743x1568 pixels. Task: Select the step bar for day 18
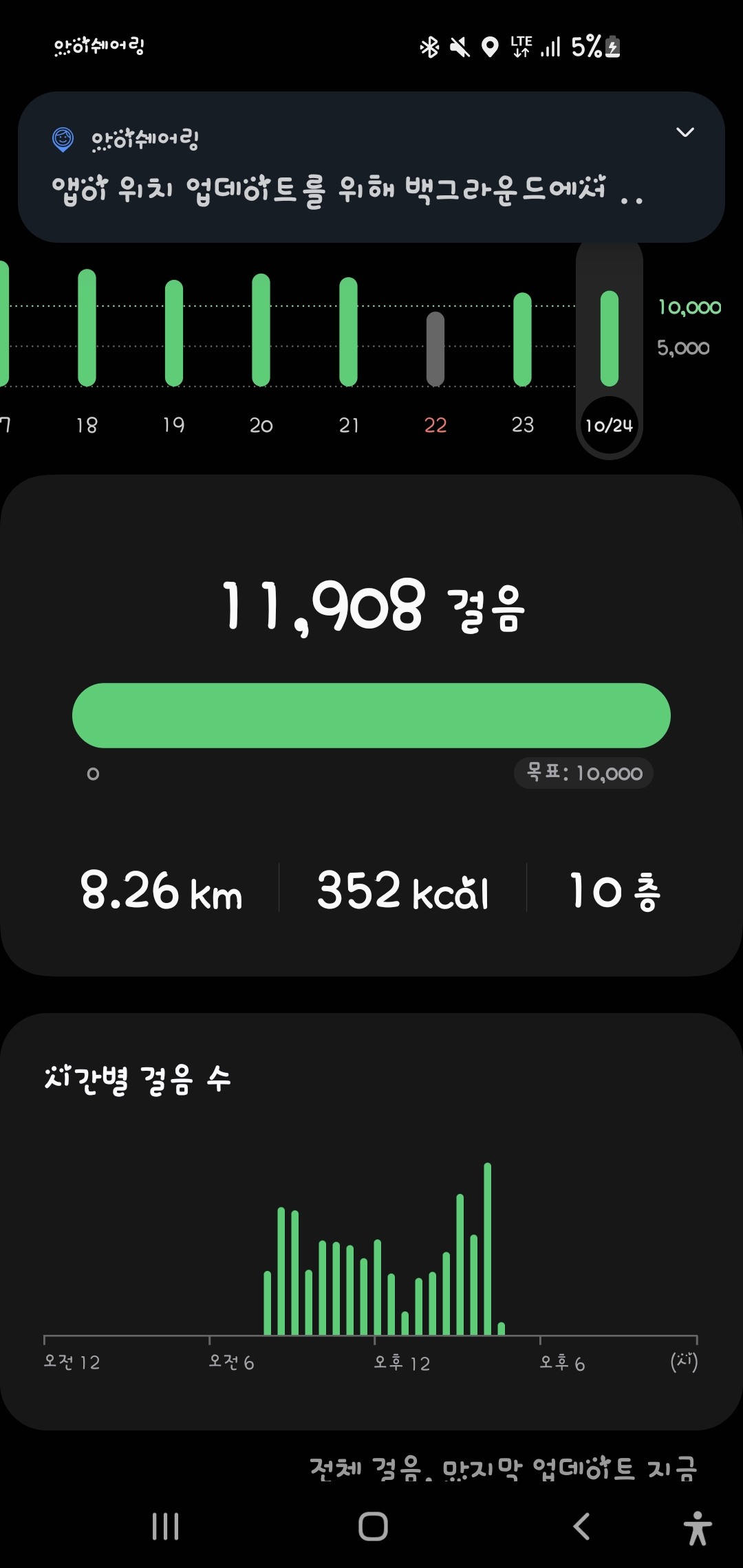(87, 328)
